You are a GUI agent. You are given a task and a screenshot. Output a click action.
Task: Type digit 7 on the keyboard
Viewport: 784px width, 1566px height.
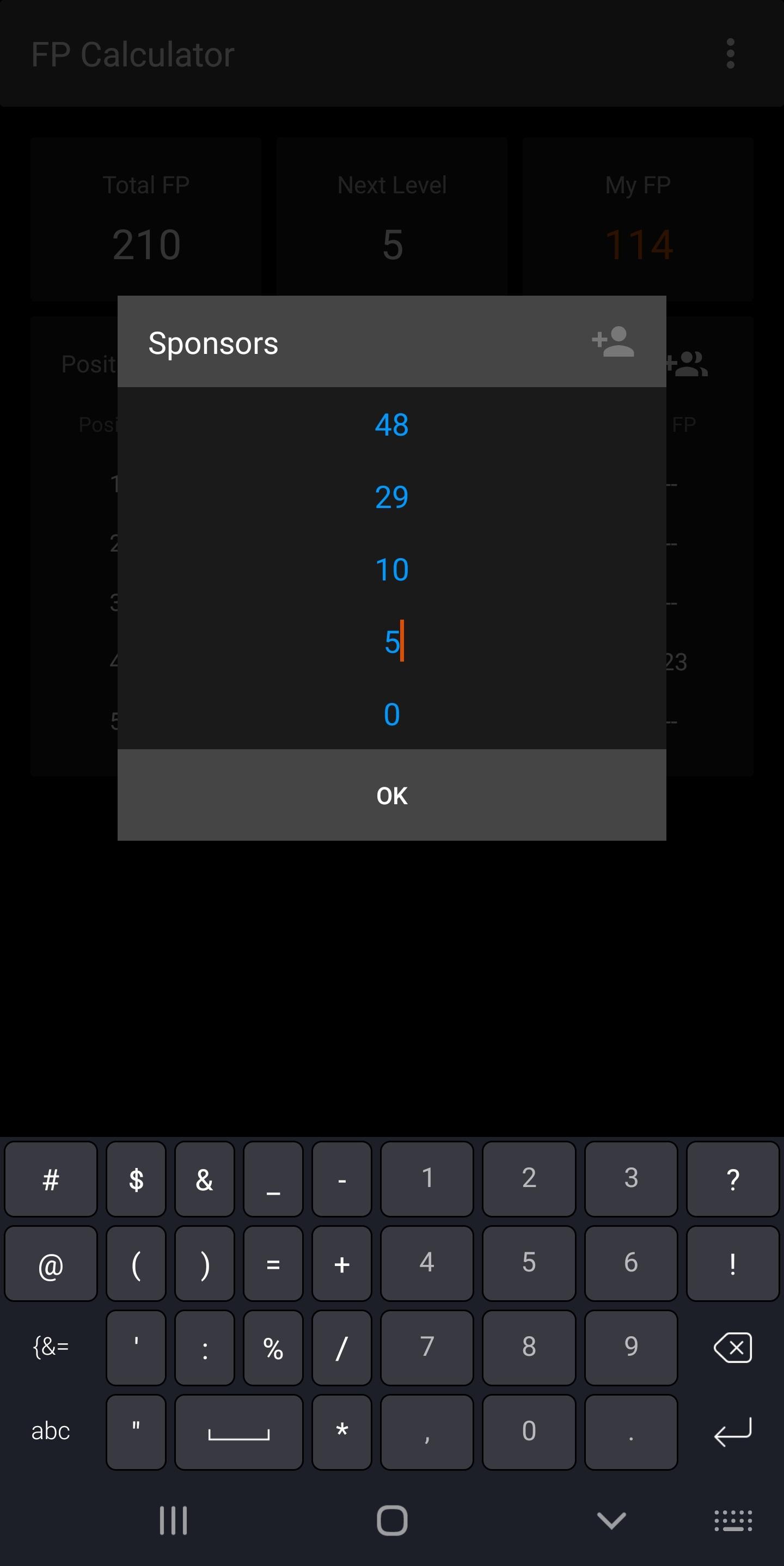point(427,1347)
